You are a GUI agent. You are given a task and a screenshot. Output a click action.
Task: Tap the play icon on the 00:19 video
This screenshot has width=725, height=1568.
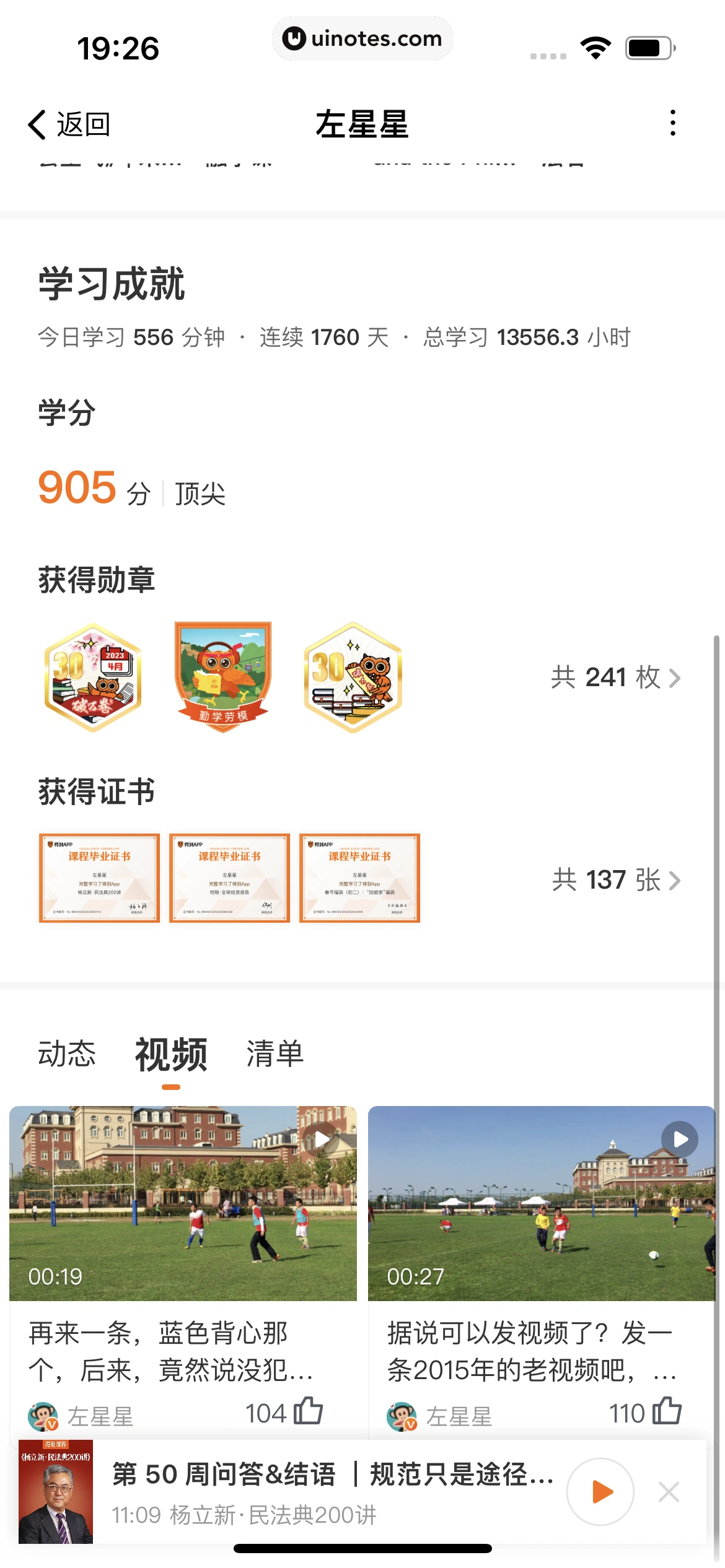322,1139
